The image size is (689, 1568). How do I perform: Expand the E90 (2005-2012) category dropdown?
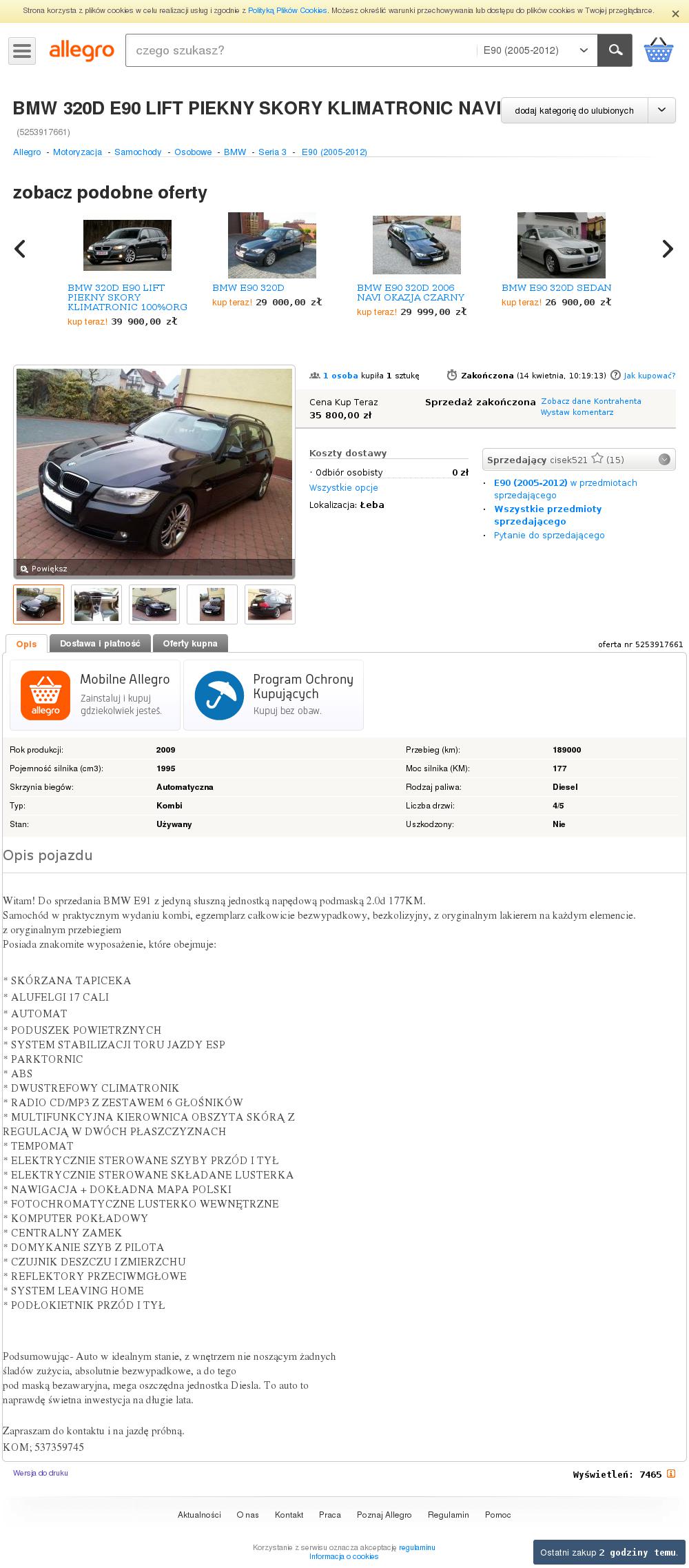coord(536,50)
